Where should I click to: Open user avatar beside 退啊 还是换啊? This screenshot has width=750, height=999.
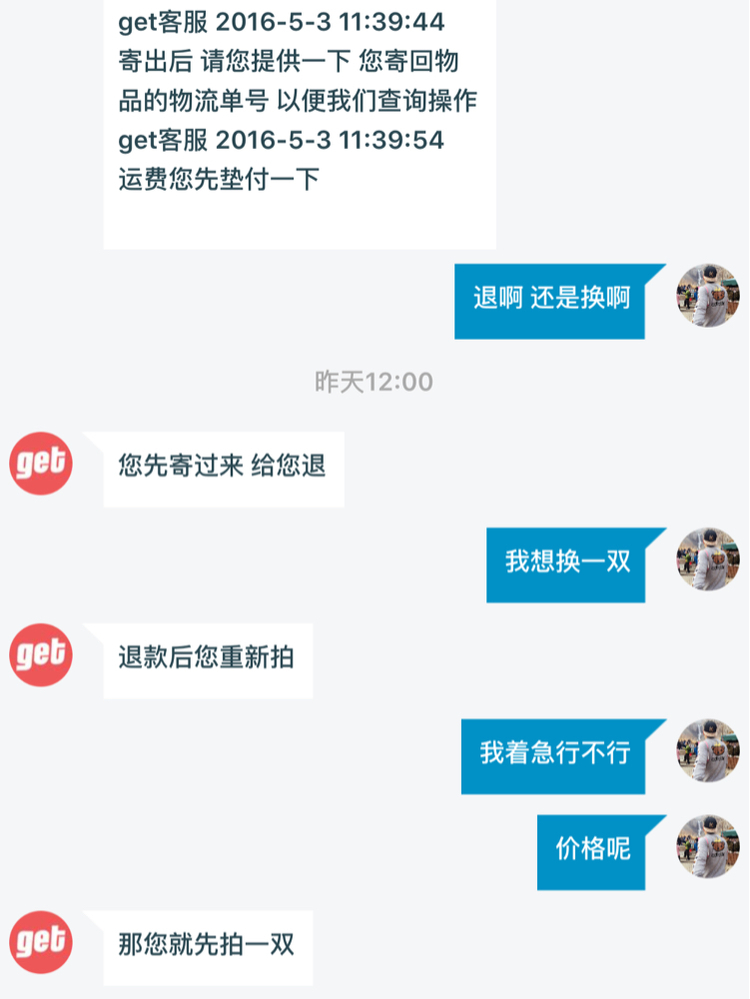708,296
